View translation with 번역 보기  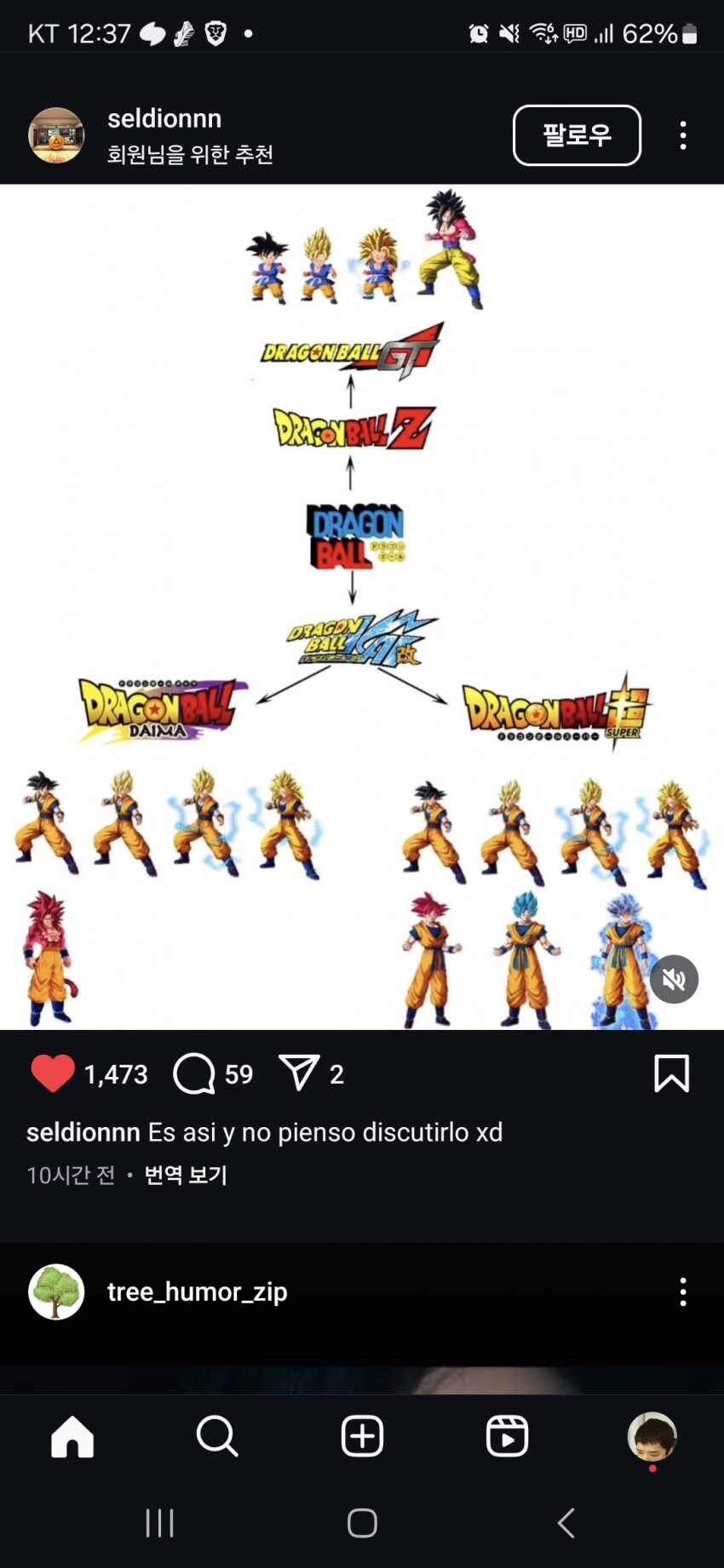(x=186, y=1175)
